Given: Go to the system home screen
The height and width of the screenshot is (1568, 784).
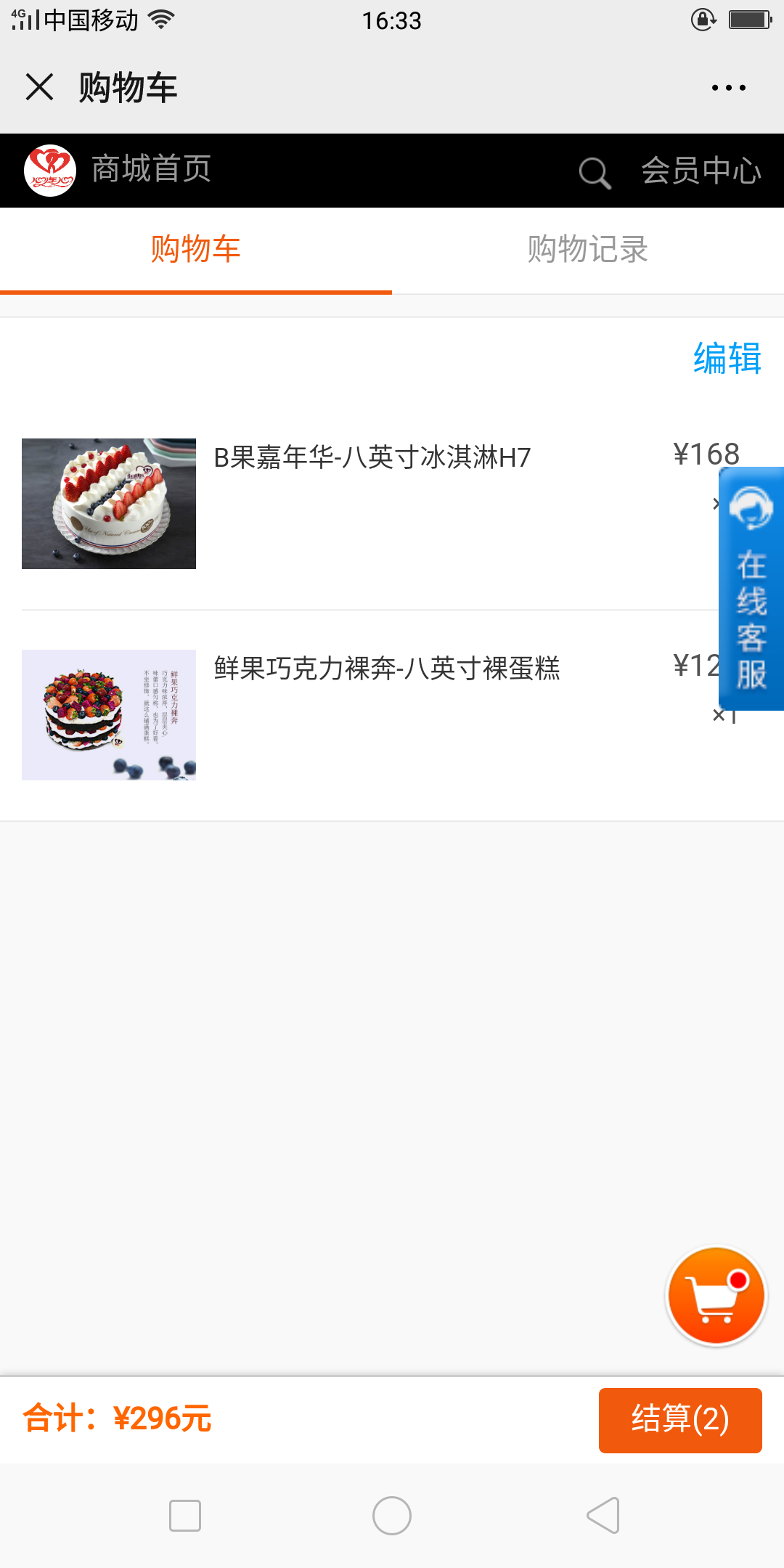Looking at the screenshot, I should click(392, 1516).
